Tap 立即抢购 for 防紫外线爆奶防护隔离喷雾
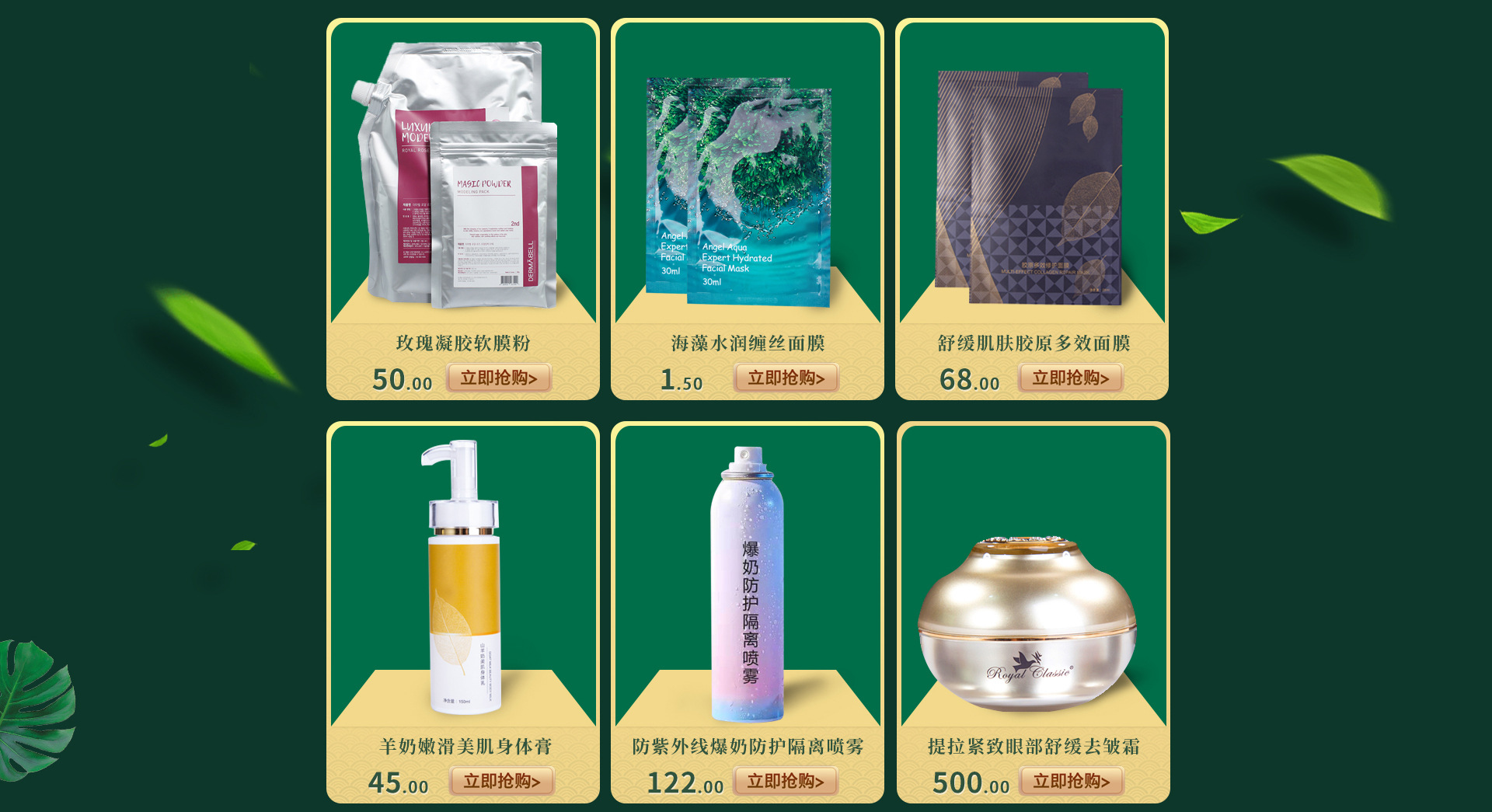Screen dimensions: 1492x812 (x=786, y=781)
